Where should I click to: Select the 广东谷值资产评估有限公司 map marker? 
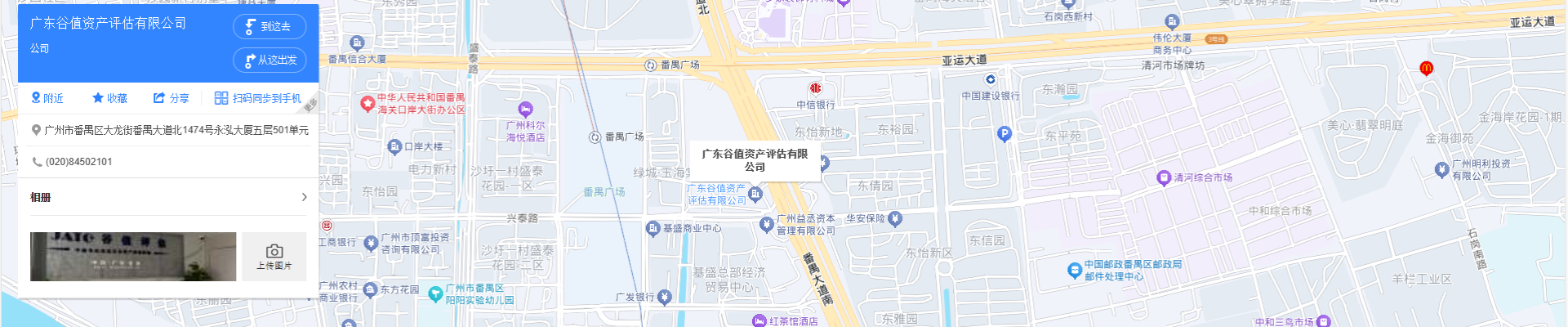(755, 194)
